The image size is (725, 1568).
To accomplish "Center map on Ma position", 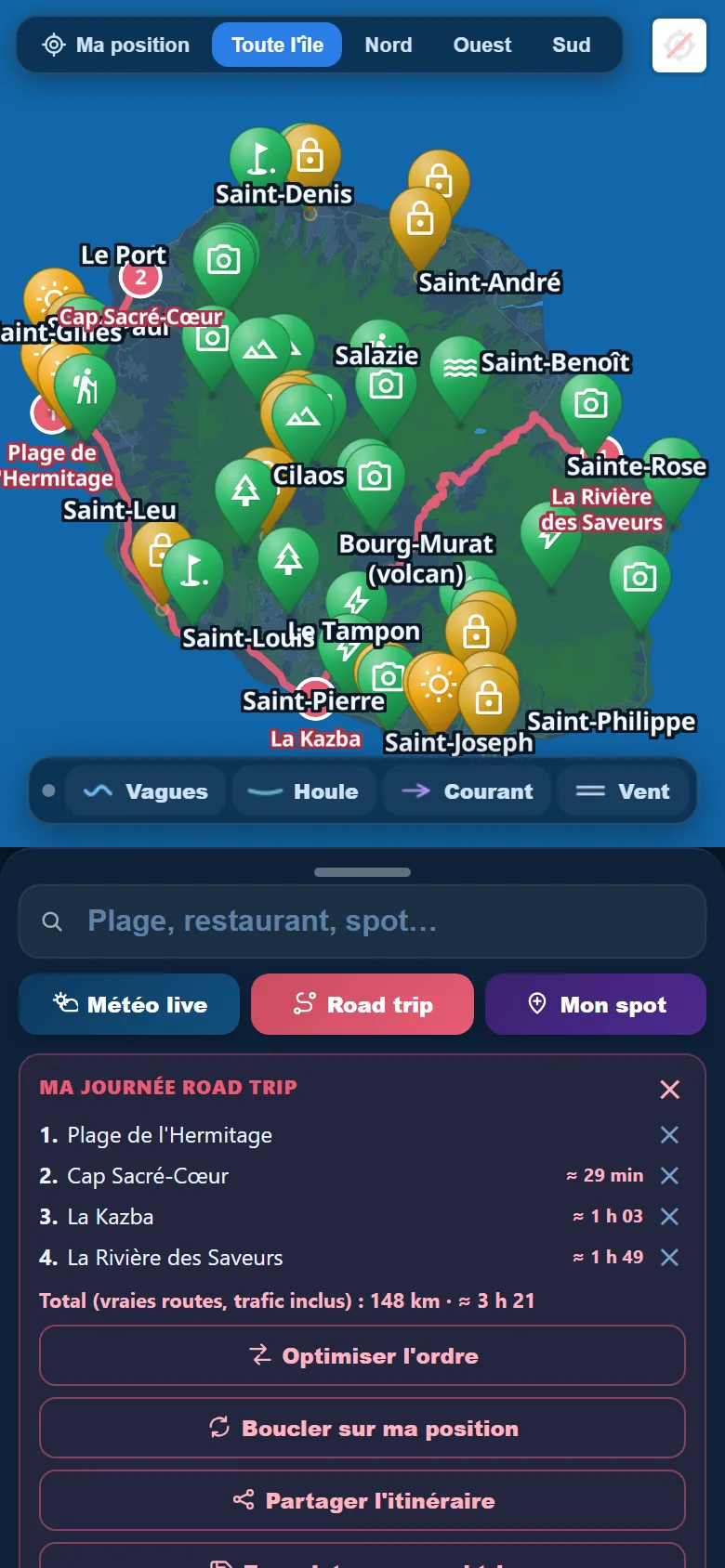I will pyautogui.click(x=116, y=45).
